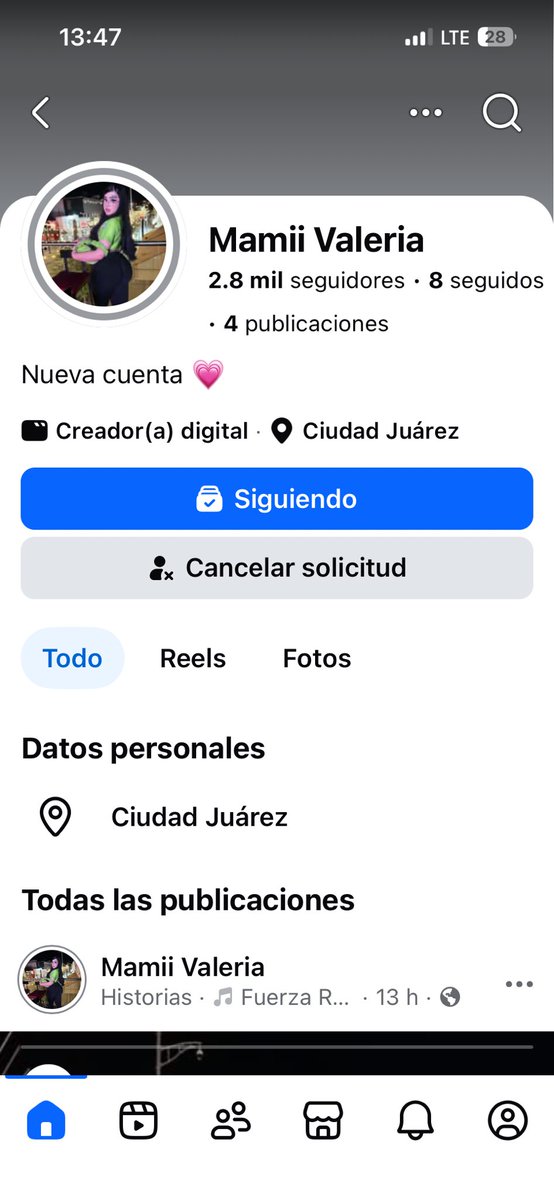554x1200 pixels.
Task: Go to the Home feed tab
Action: coord(46,1121)
